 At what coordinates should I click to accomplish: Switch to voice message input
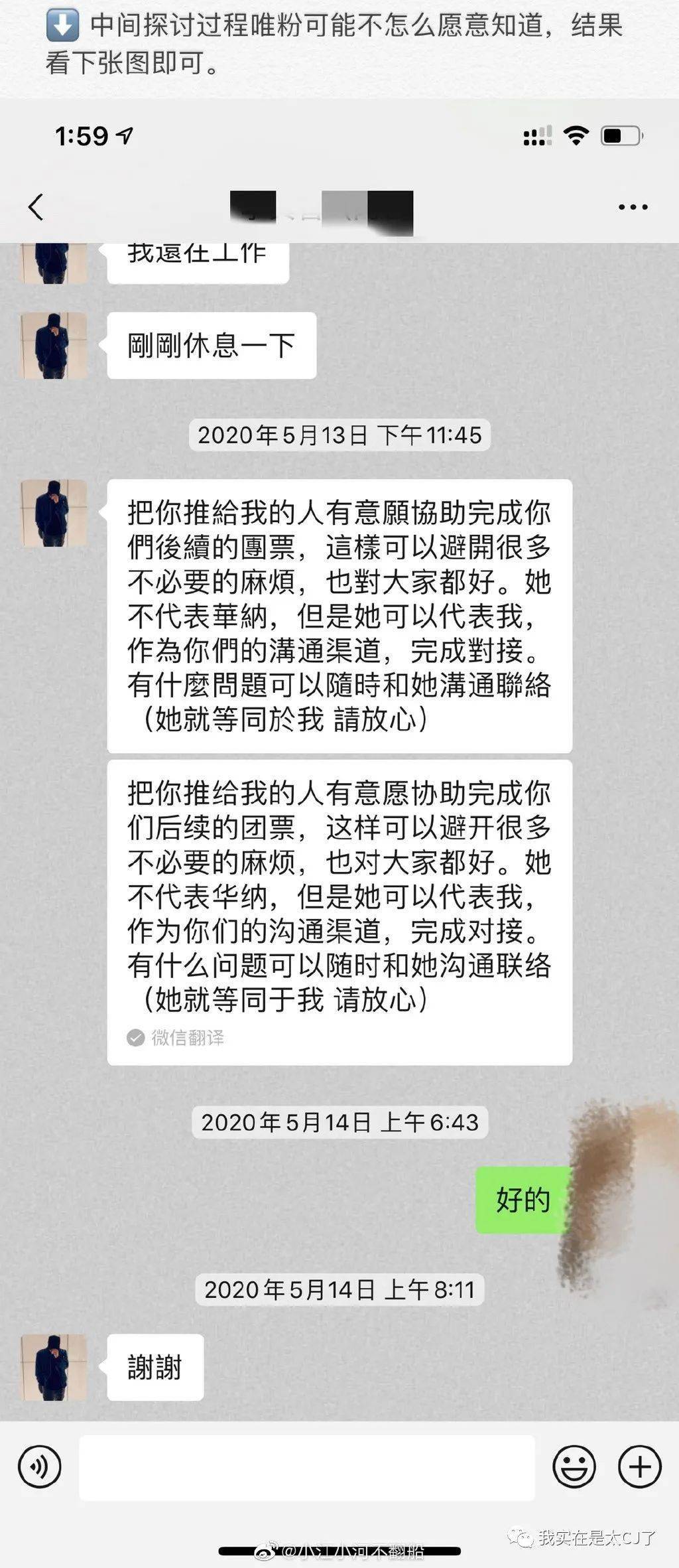[40, 1466]
